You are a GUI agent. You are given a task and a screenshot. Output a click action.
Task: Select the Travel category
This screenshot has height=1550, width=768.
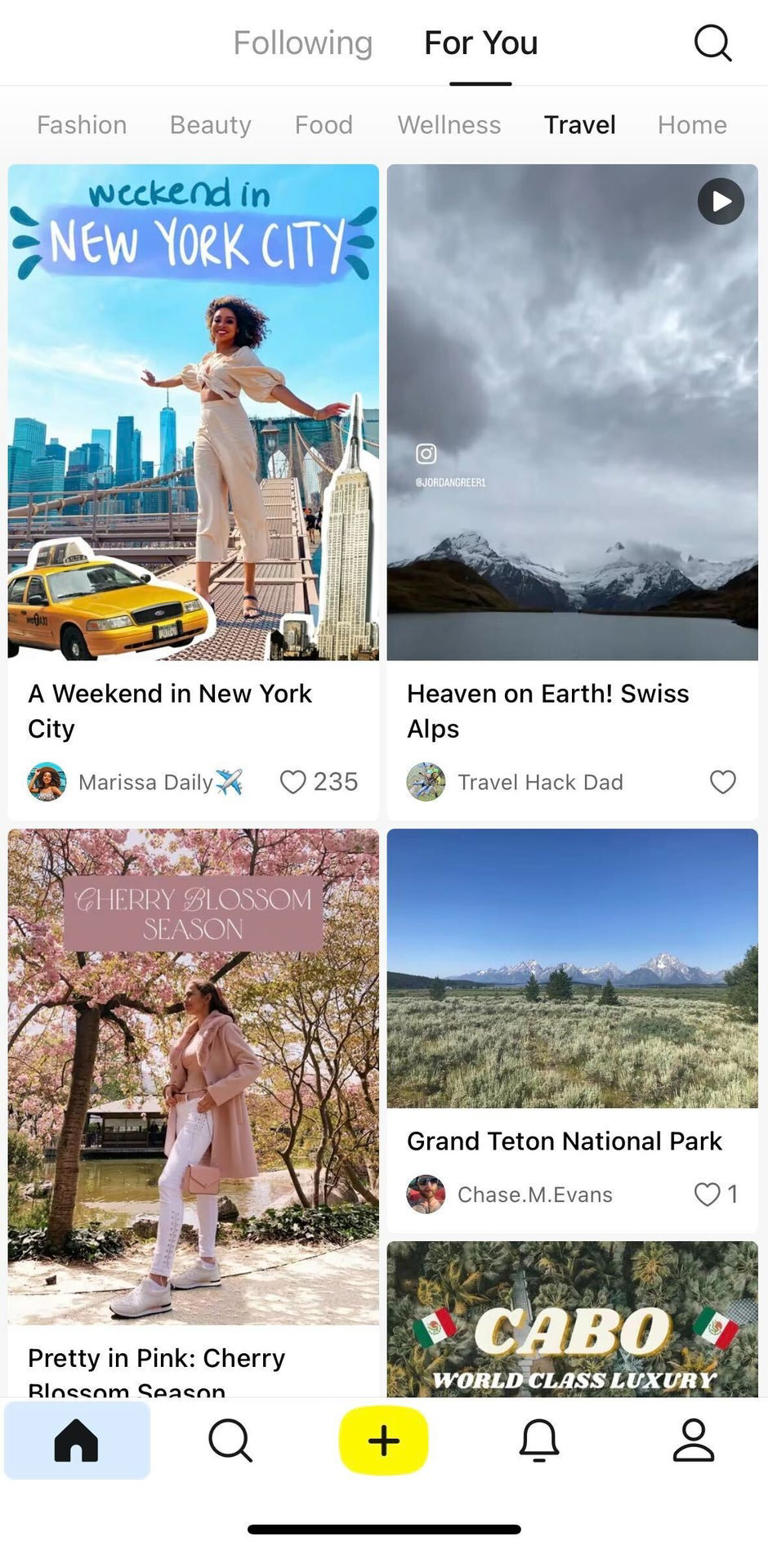[579, 125]
